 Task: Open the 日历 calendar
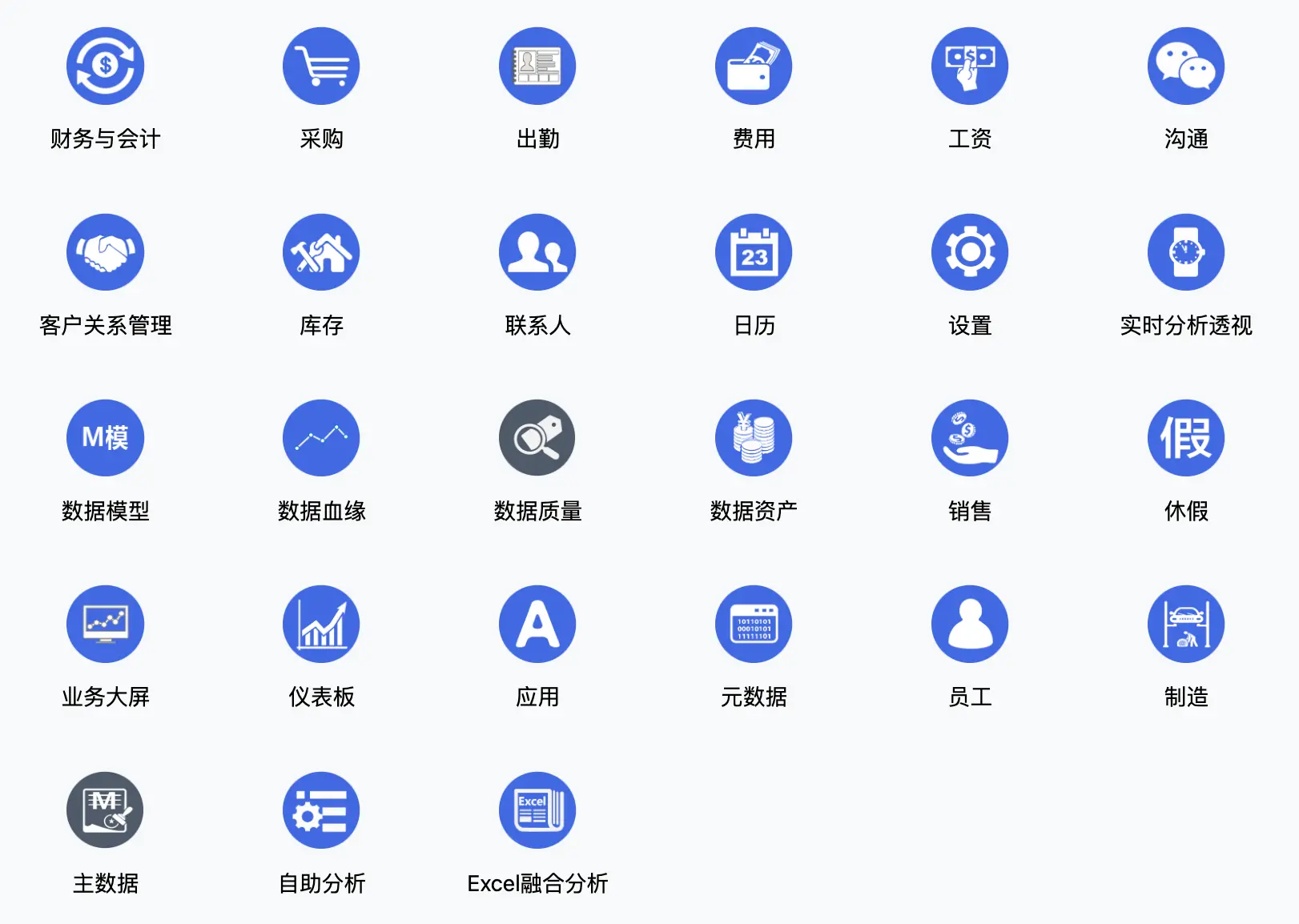pos(754,252)
